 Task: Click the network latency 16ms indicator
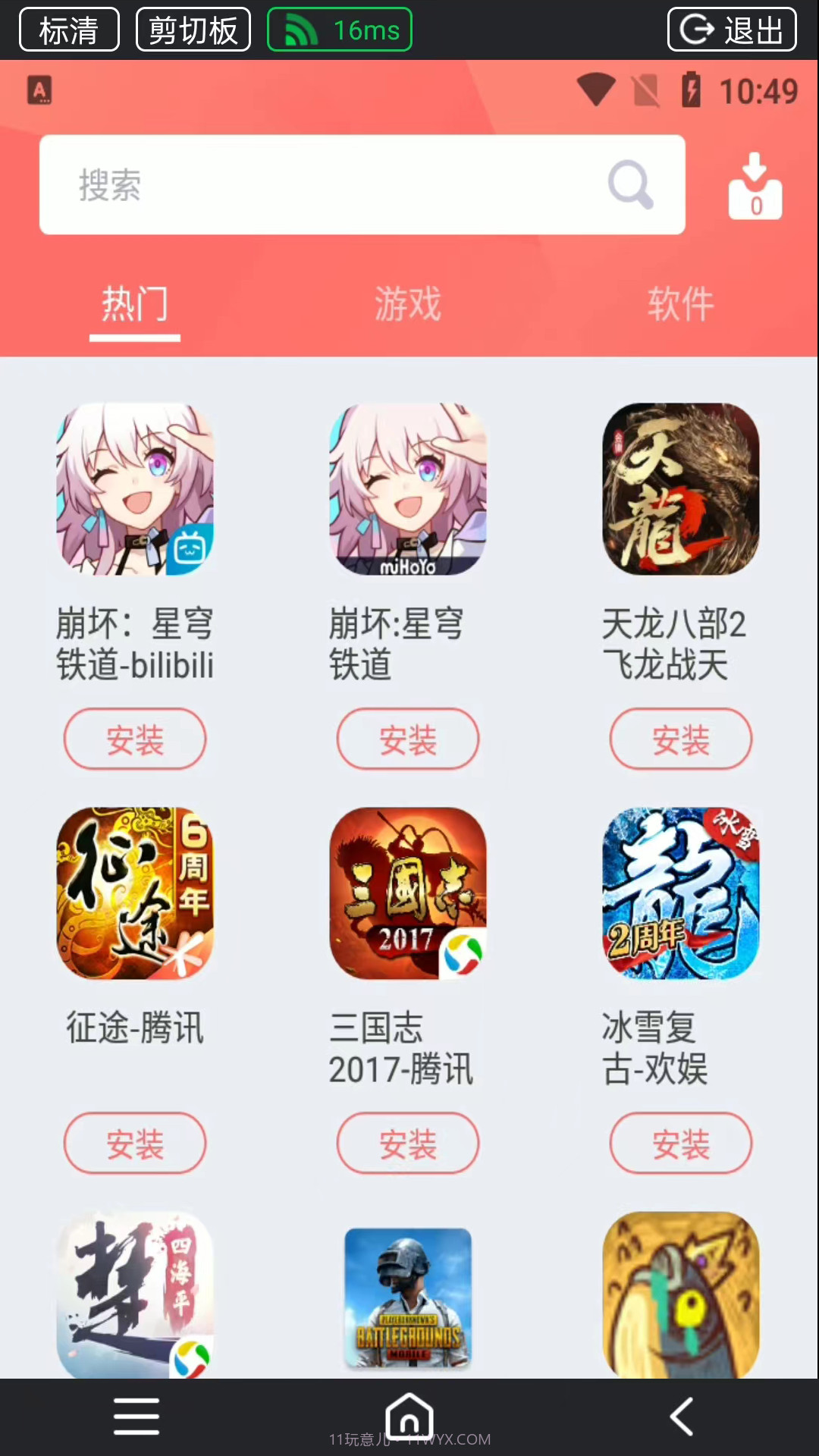pyautogui.click(x=339, y=30)
